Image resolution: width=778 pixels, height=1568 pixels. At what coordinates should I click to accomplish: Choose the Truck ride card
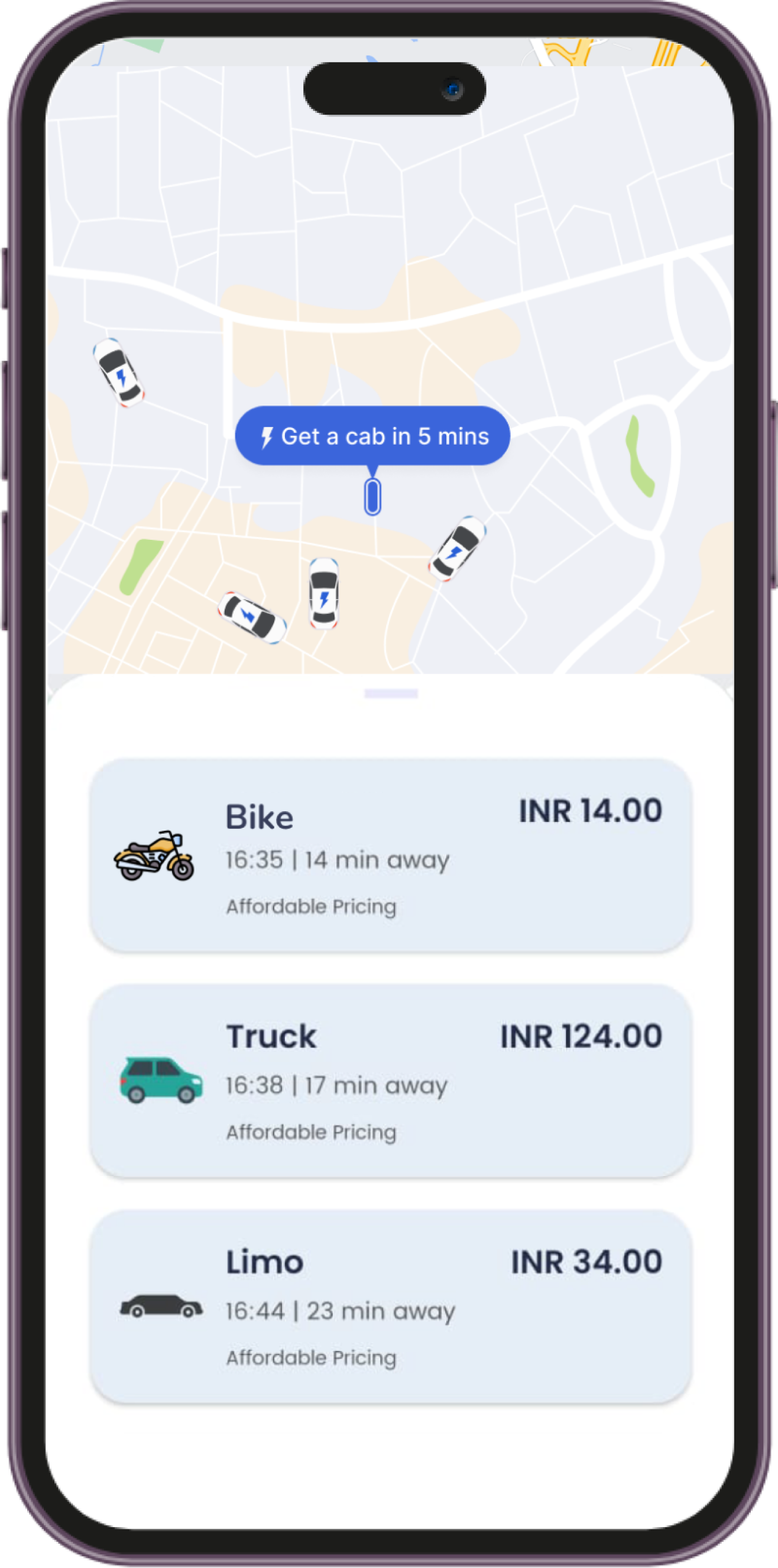(390, 1080)
